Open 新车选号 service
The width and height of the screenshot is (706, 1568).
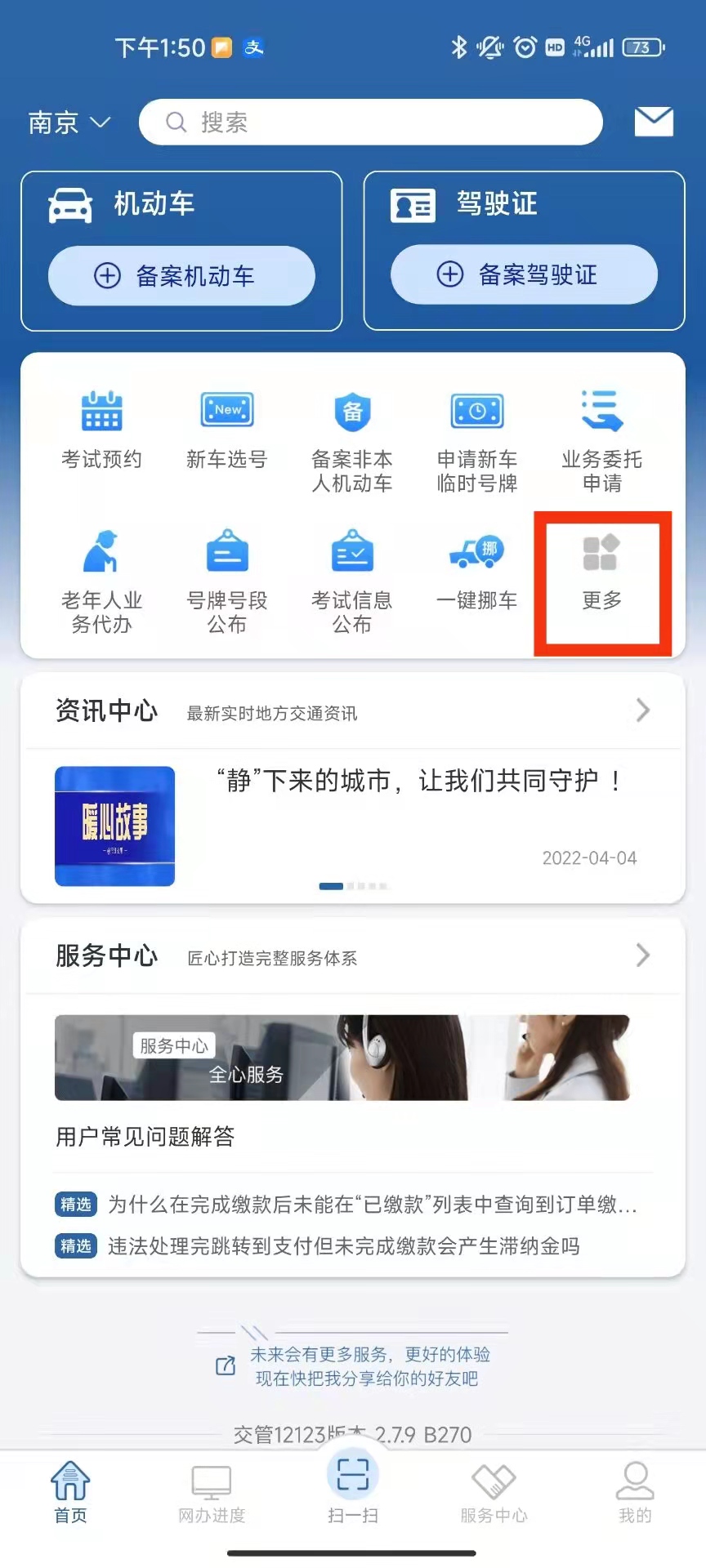pos(227,430)
